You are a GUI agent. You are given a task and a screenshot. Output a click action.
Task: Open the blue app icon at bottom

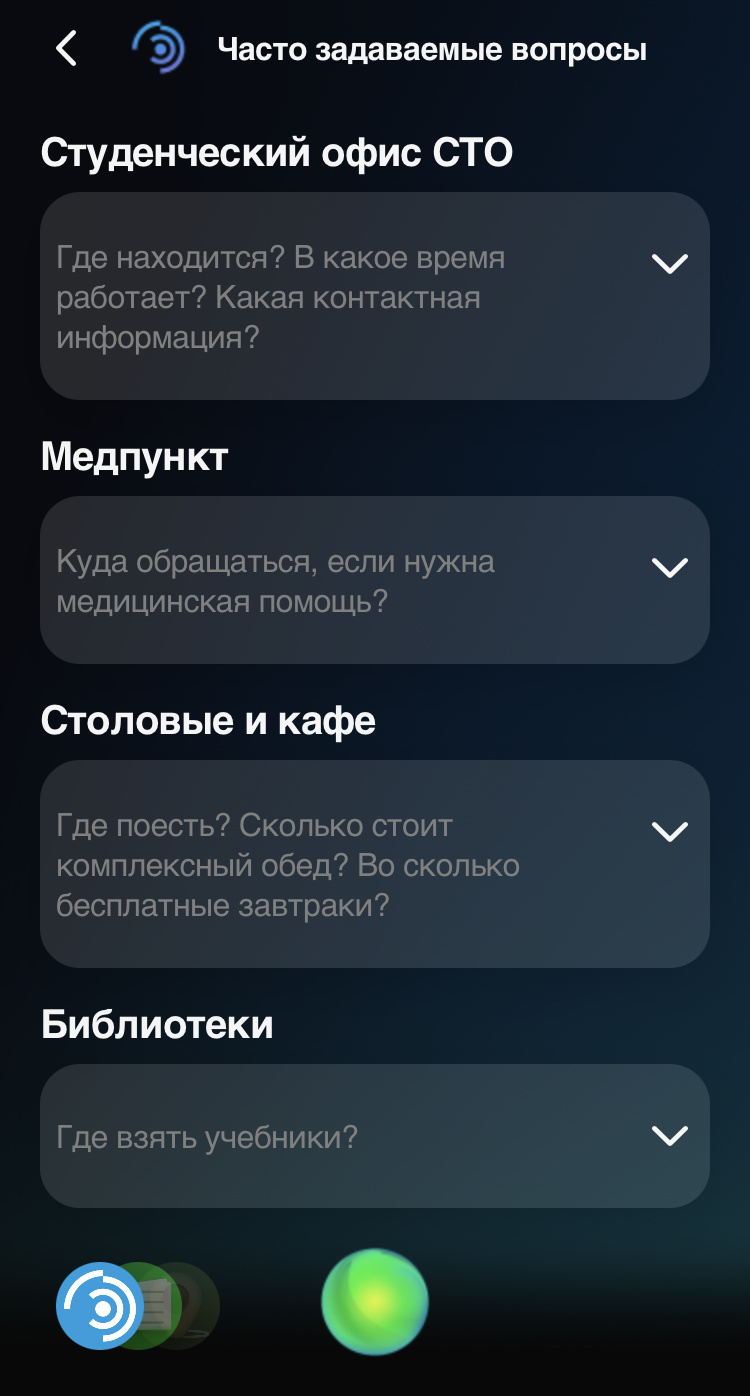point(100,1306)
